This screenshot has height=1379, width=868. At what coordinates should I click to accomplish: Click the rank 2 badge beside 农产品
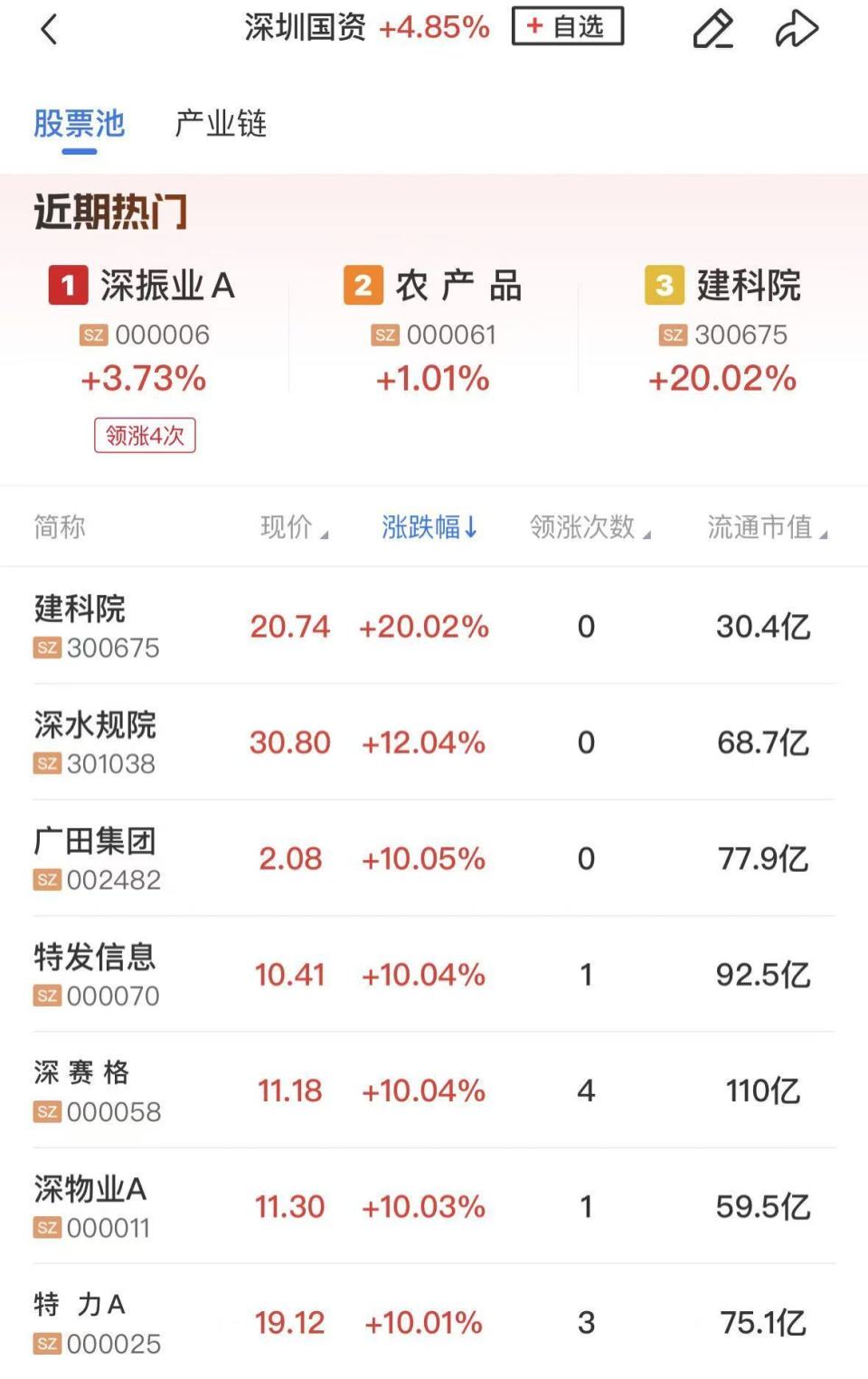point(363,285)
